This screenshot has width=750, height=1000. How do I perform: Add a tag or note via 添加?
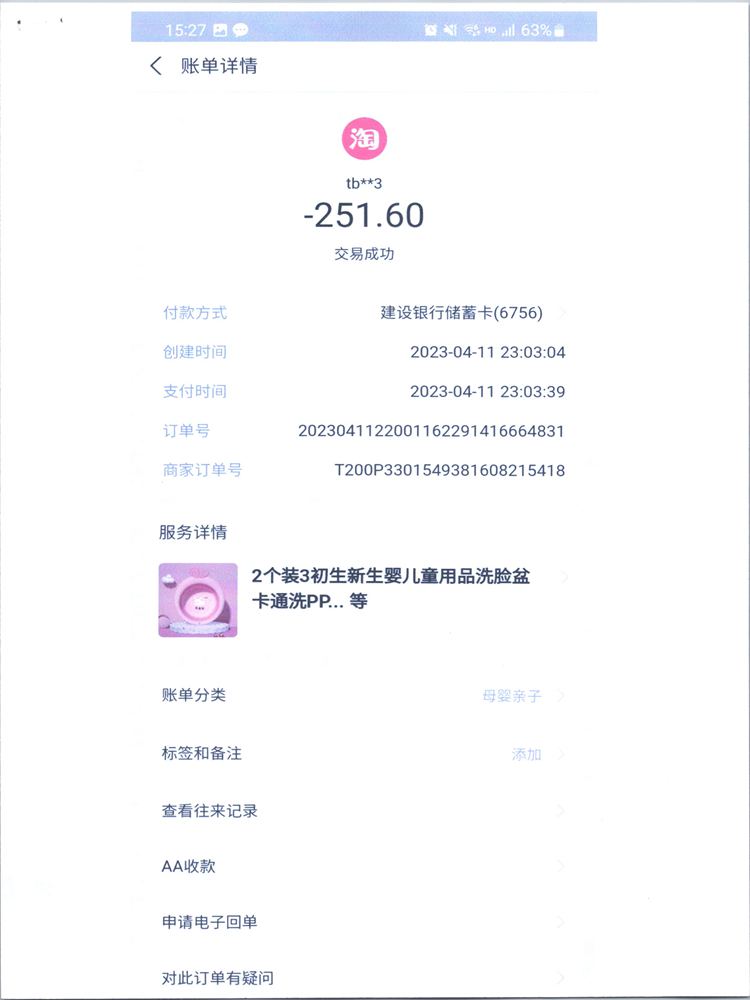527,754
